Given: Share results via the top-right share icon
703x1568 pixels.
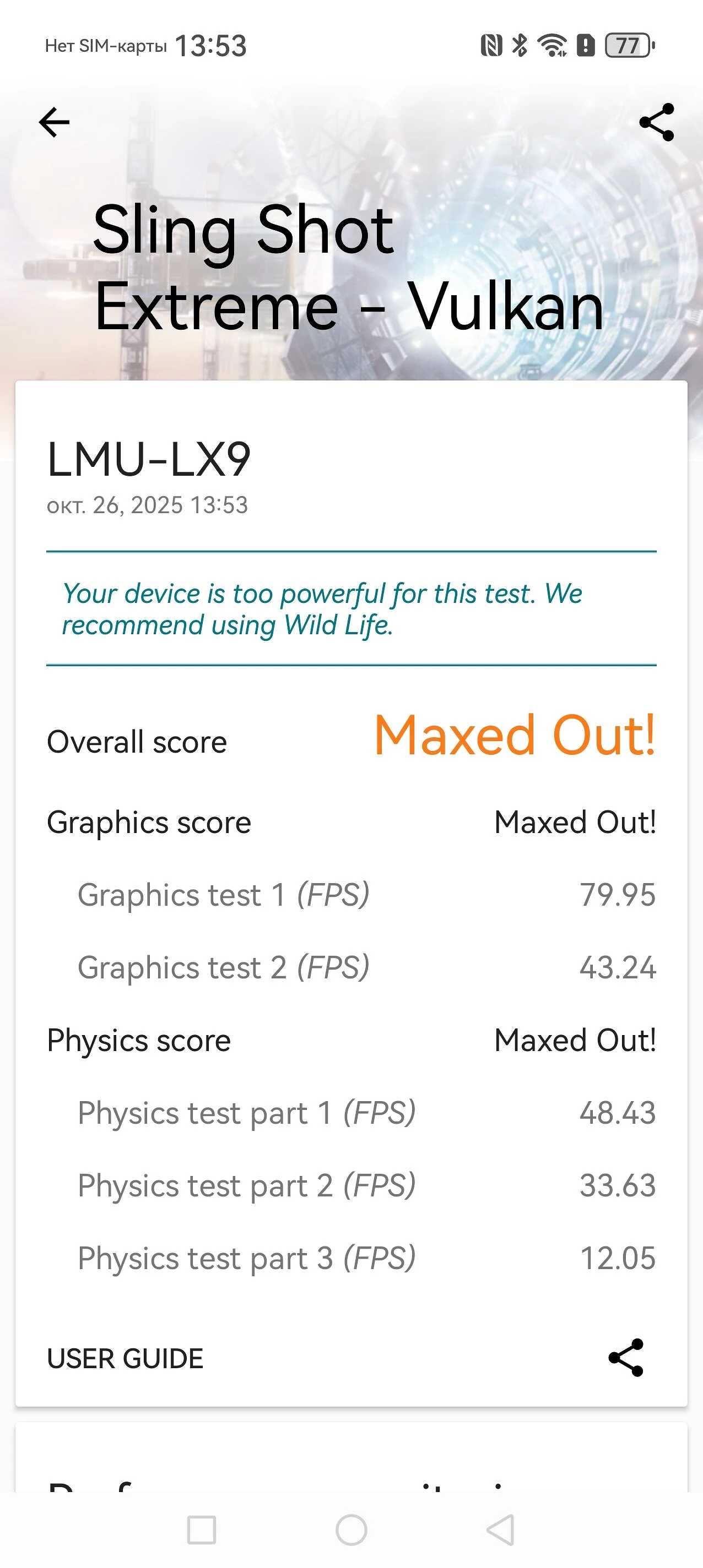Looking at the screenshot, I should [x=657, y=122].
